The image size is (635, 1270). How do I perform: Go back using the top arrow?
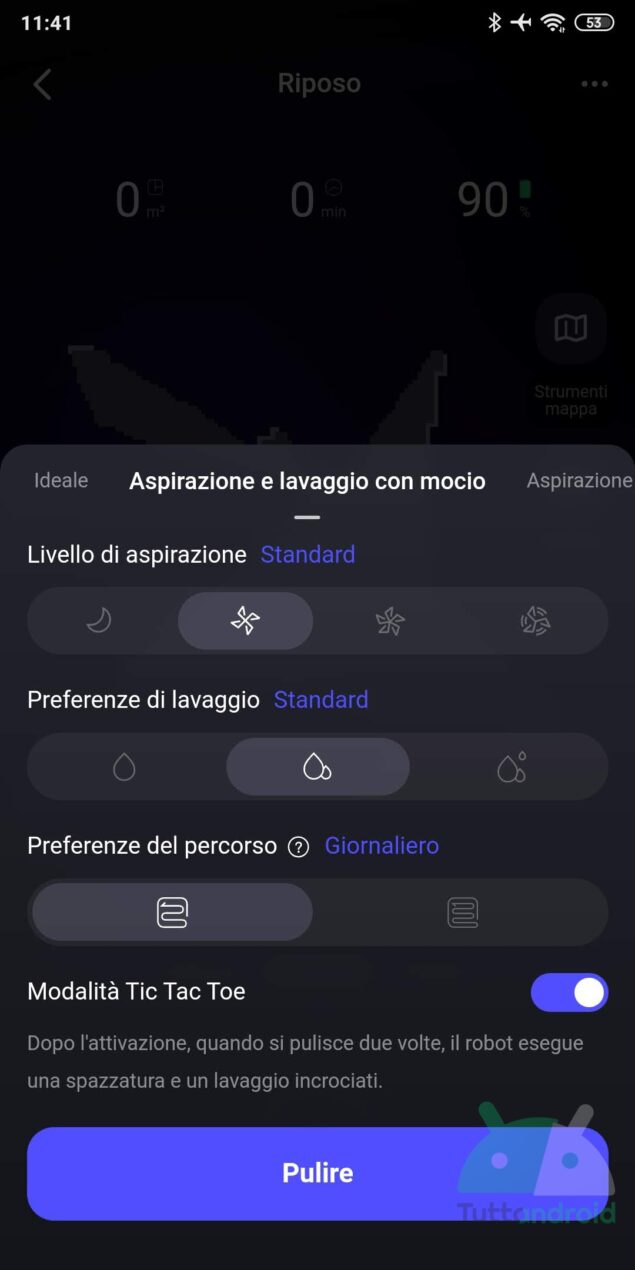(x=42, y=84)
